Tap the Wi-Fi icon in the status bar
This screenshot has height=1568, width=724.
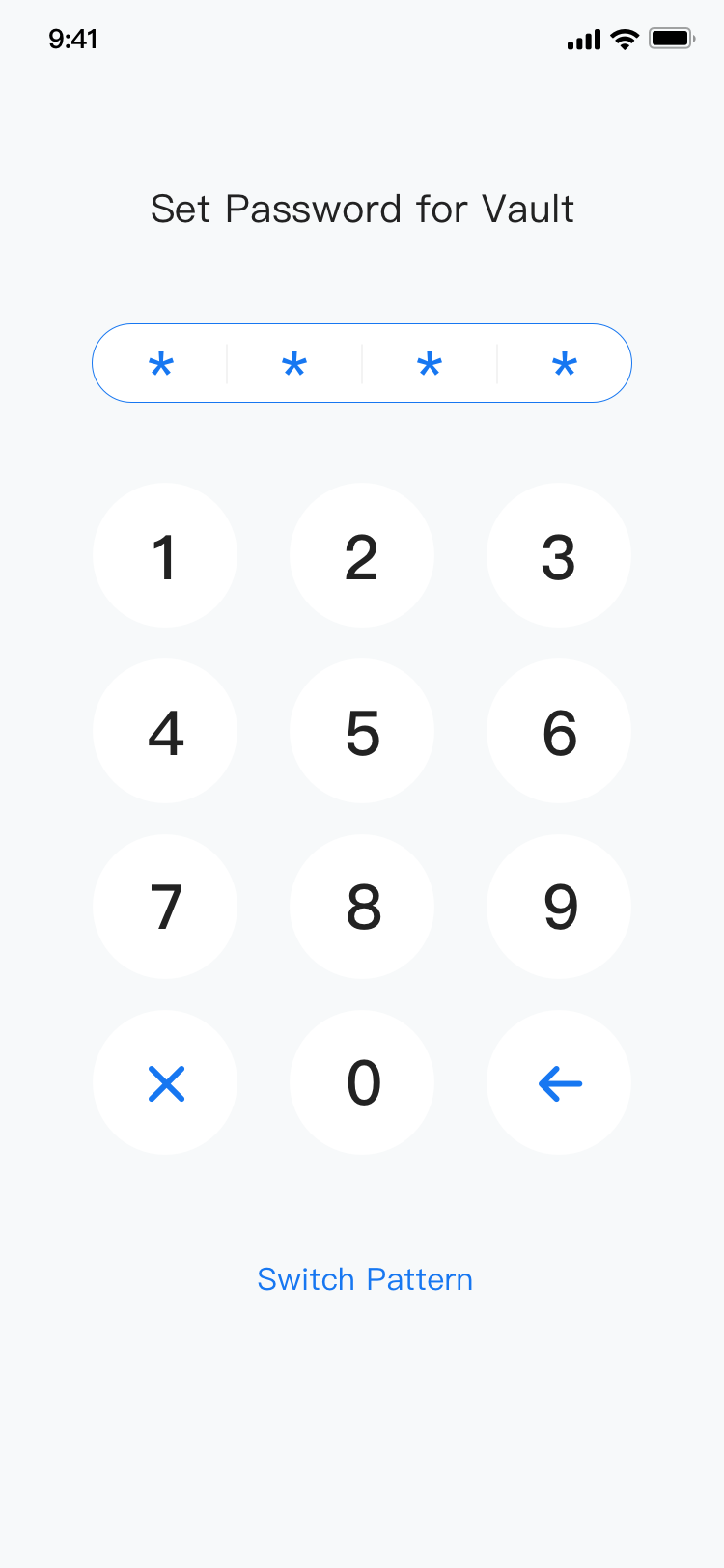(623, 39)
